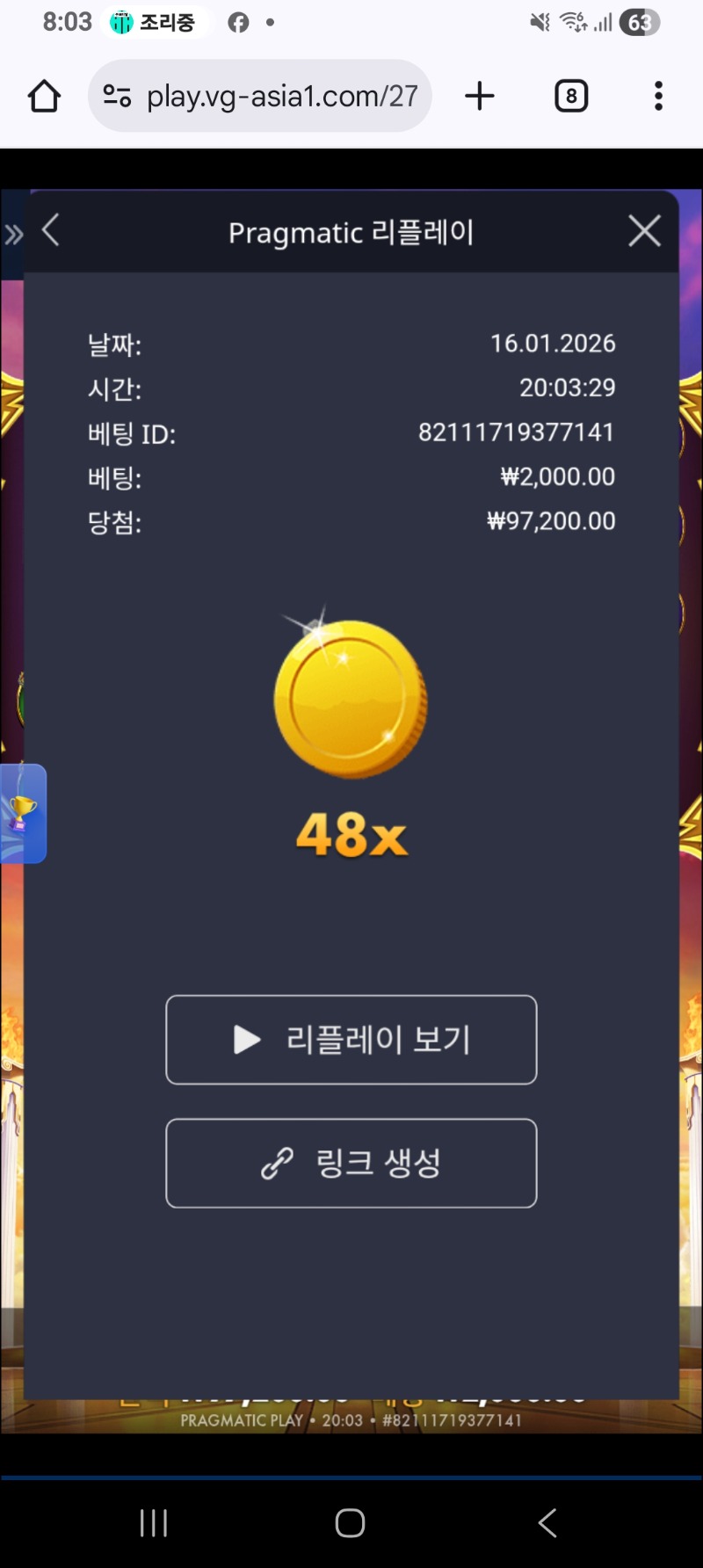703x1568 pixels.
Task: Open the browser home page
Action: click(44, 96)
